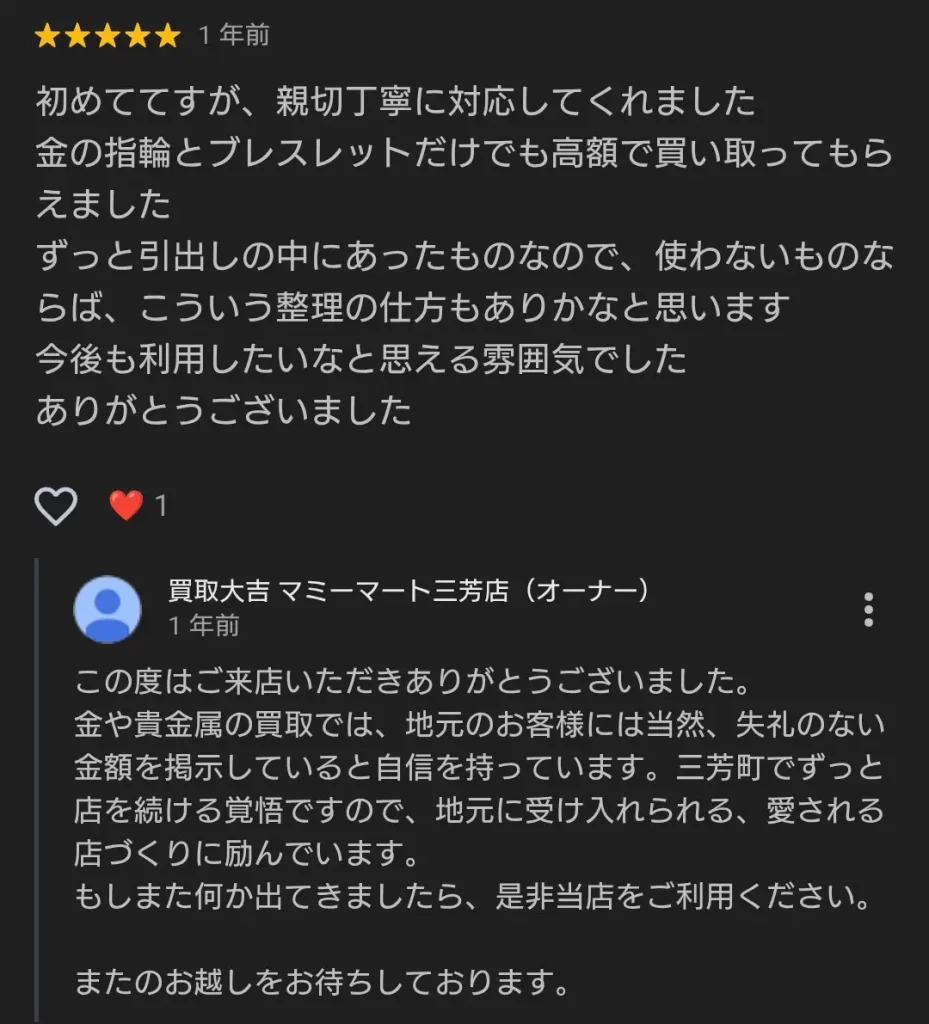Click the owner's blue profile avatar
Screen dimensions: 929x1024
105,608
